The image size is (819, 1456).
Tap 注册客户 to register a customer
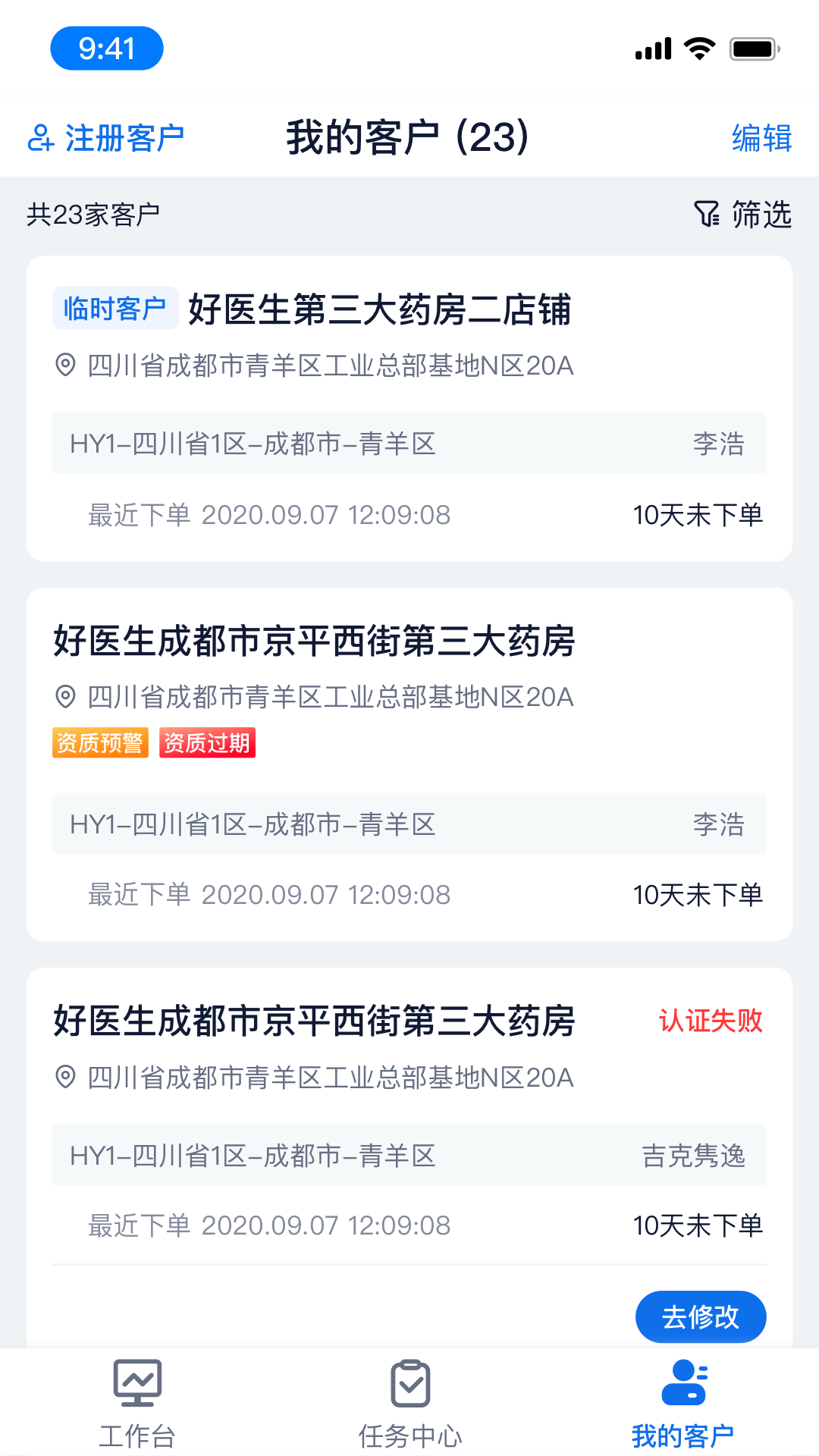(106, 138)
